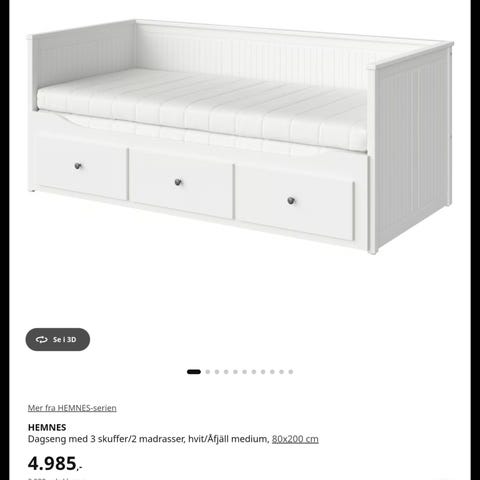Open the Se i 3D view
The height and width of the screenshot is (480, 480).
pyautogui.click(x=58, y=339)
